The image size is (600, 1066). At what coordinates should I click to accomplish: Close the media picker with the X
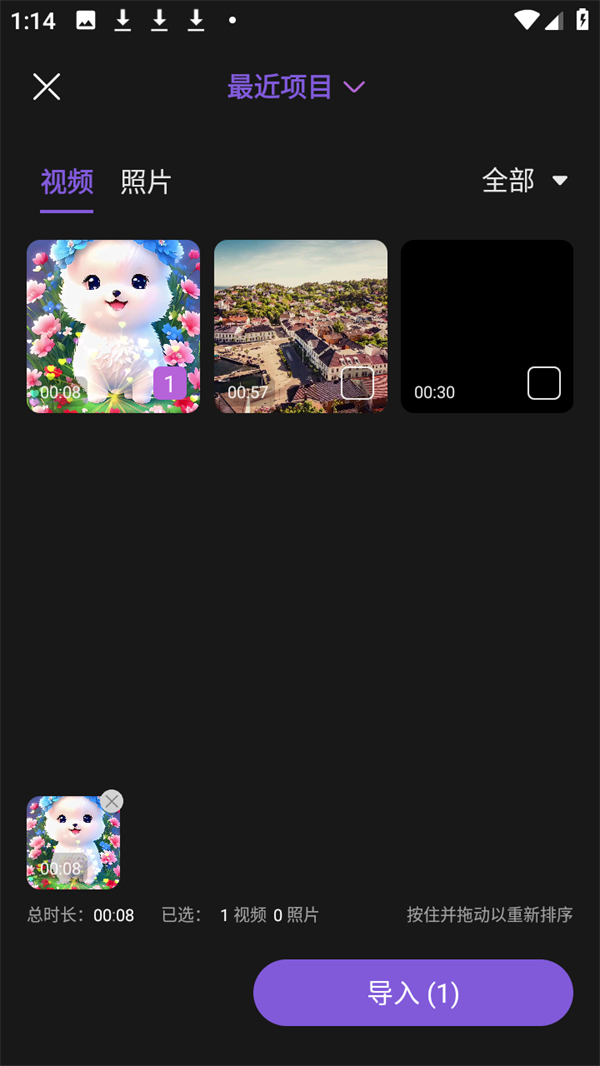[x=47, y=87]
